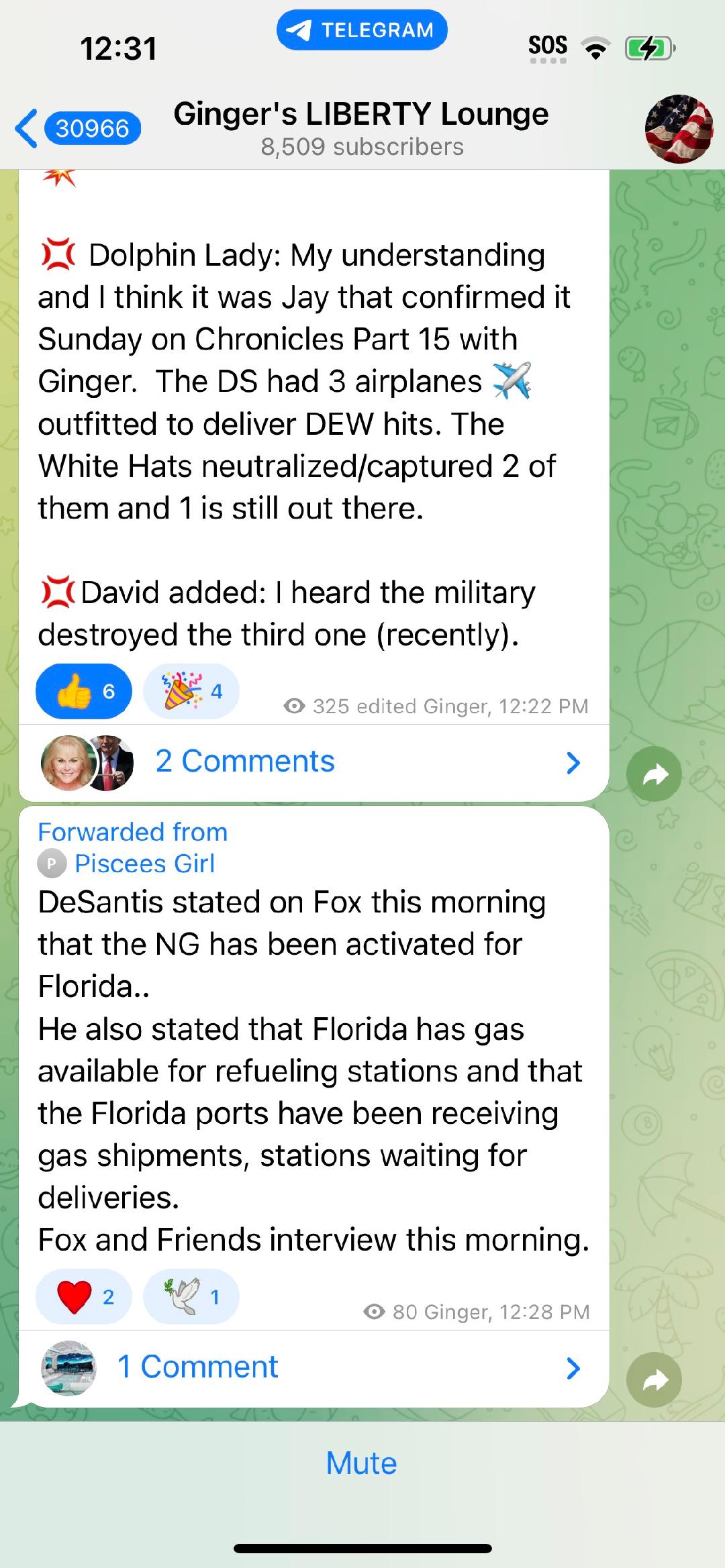Share the DeSantis forwarded post

tap(654, 1379)
